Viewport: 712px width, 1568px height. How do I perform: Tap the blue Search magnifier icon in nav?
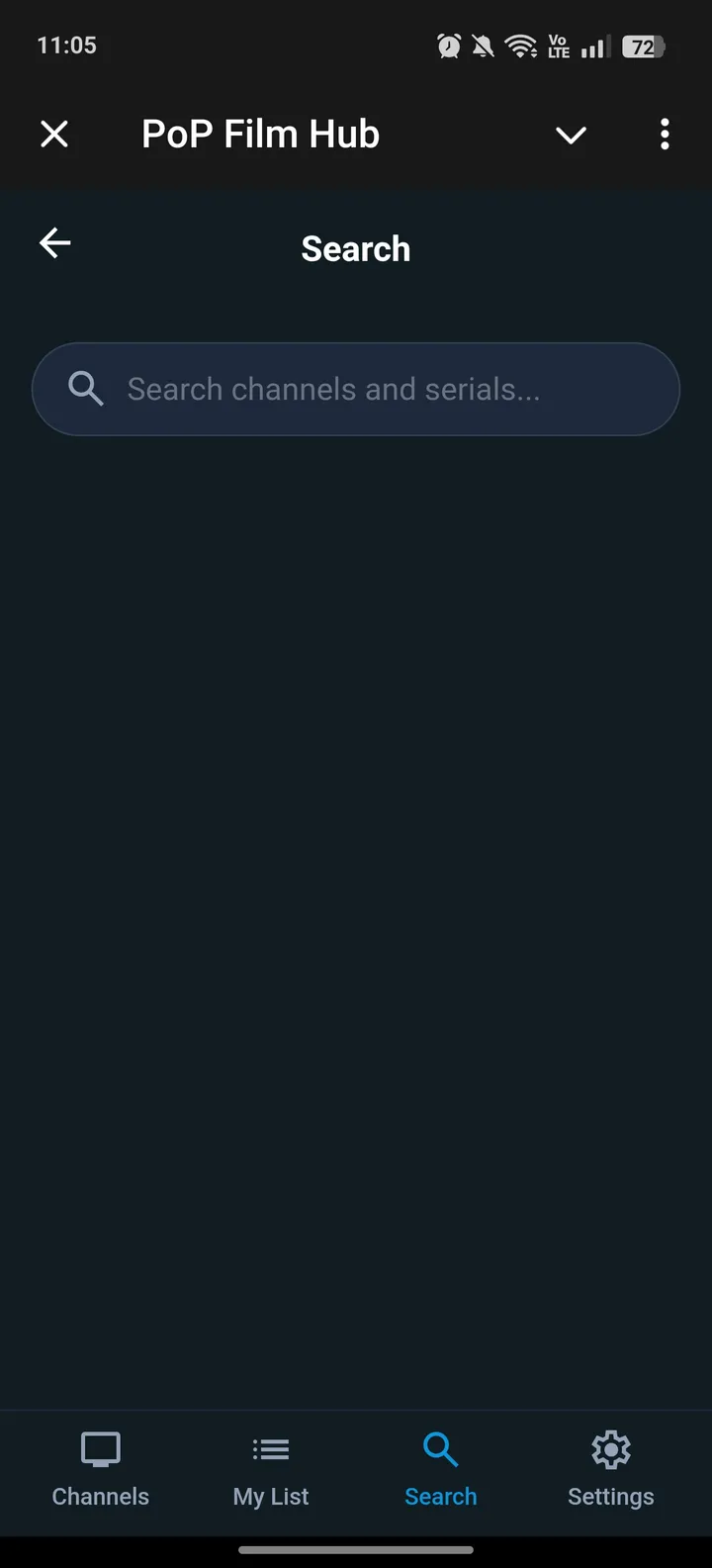(440, 1447)
